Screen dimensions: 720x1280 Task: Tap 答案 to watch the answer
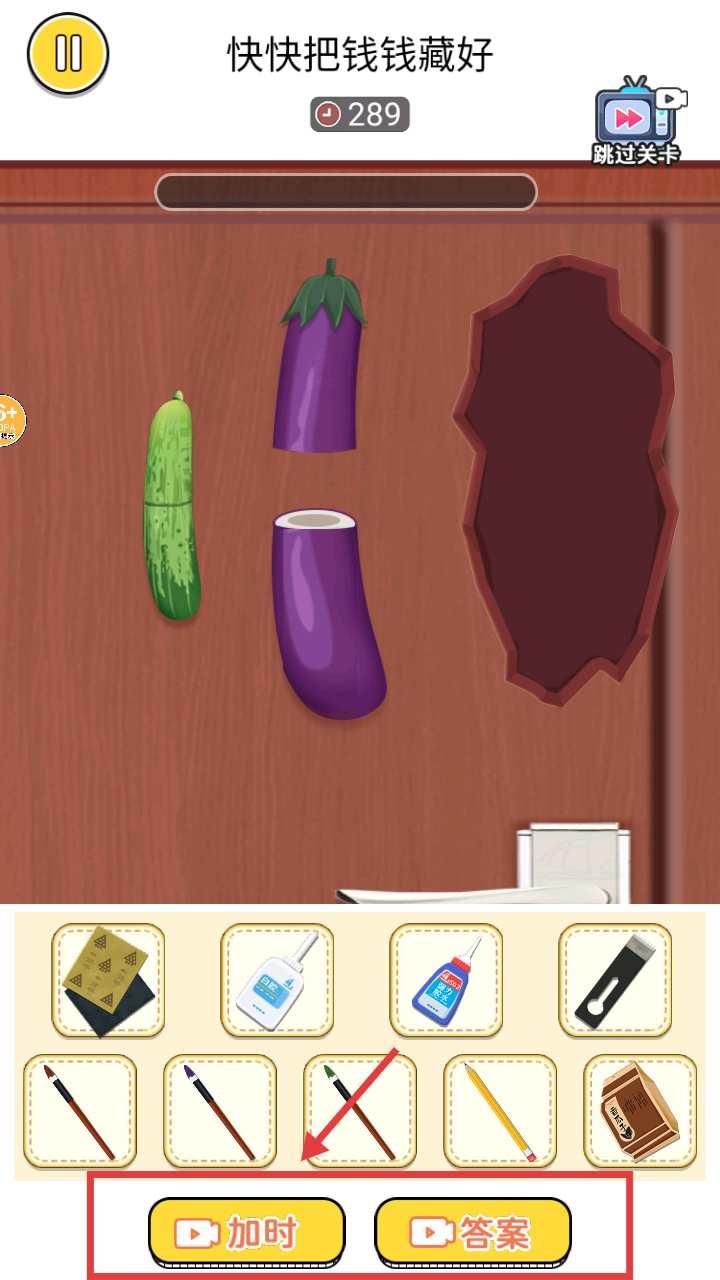click(x=473, y=1233)
